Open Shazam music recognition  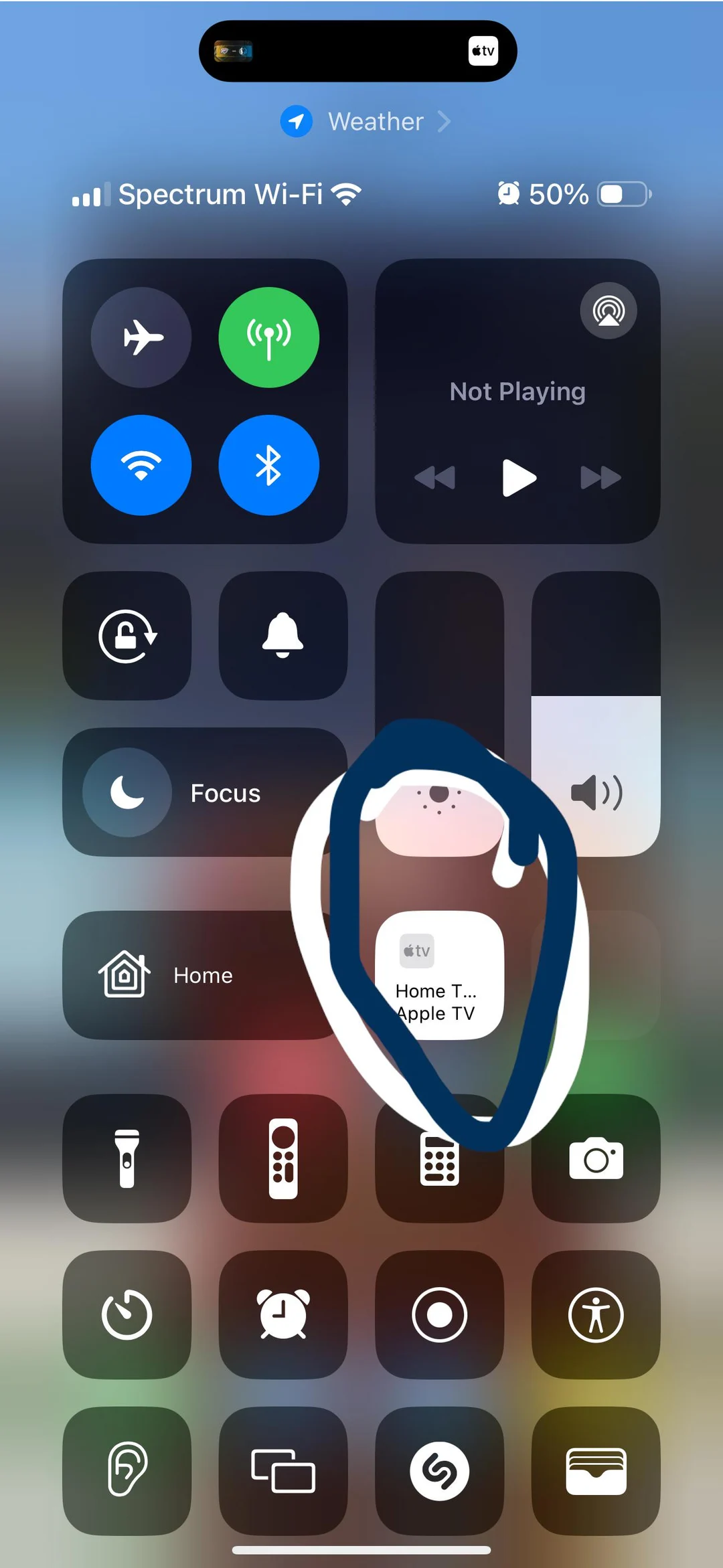[x=440, y=1470]
